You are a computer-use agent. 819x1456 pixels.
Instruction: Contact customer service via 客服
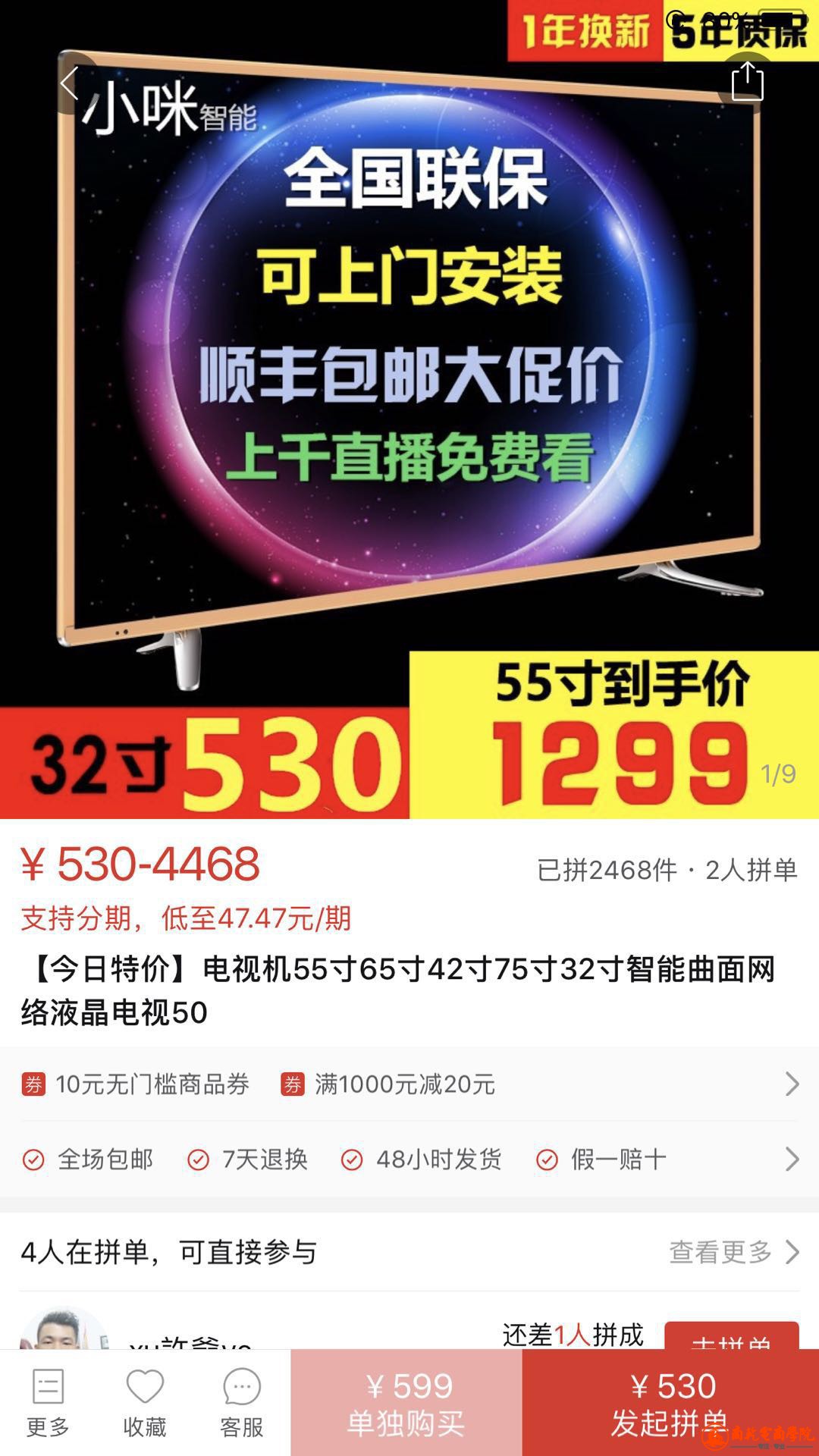pyautogui.click(x=242, y=1403)
